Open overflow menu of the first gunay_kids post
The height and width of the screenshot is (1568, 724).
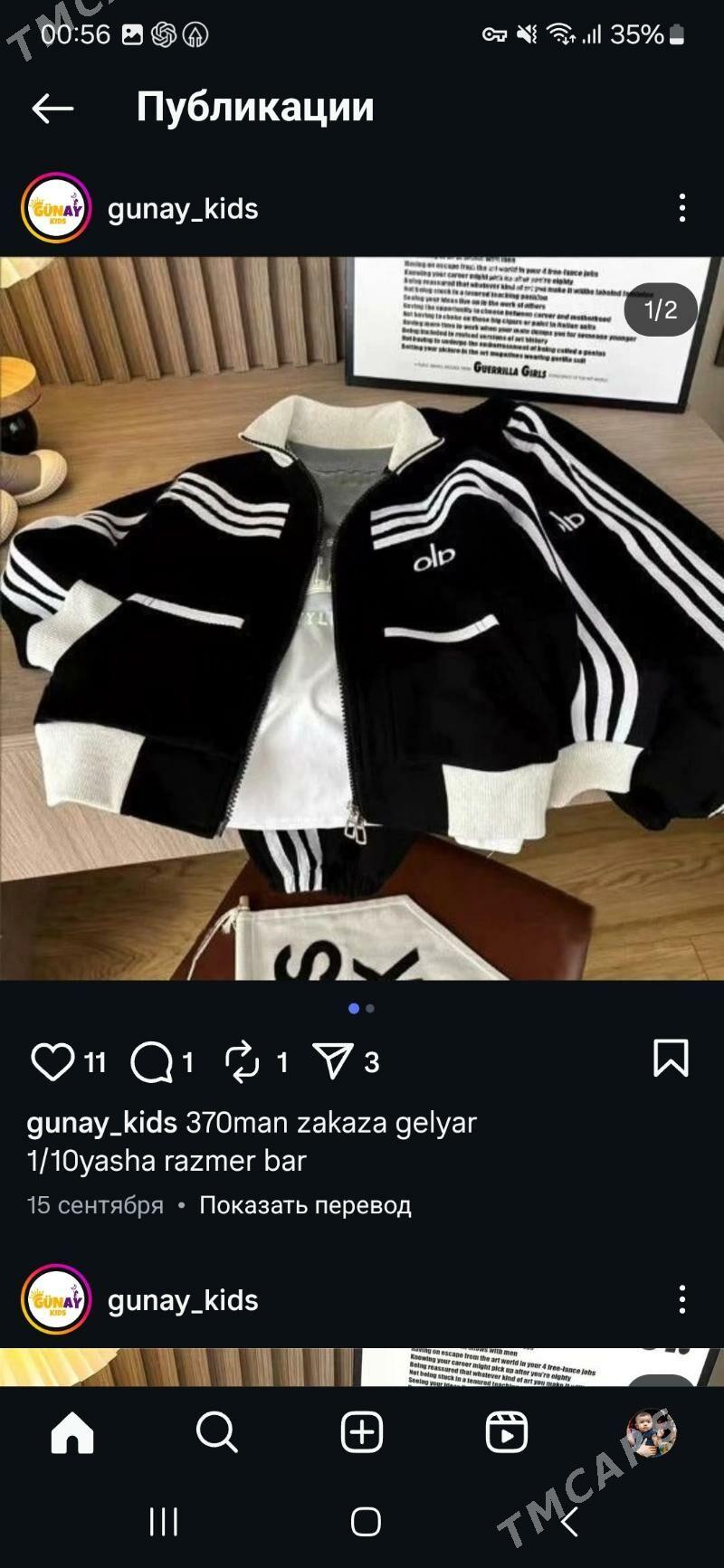[682, 208]
